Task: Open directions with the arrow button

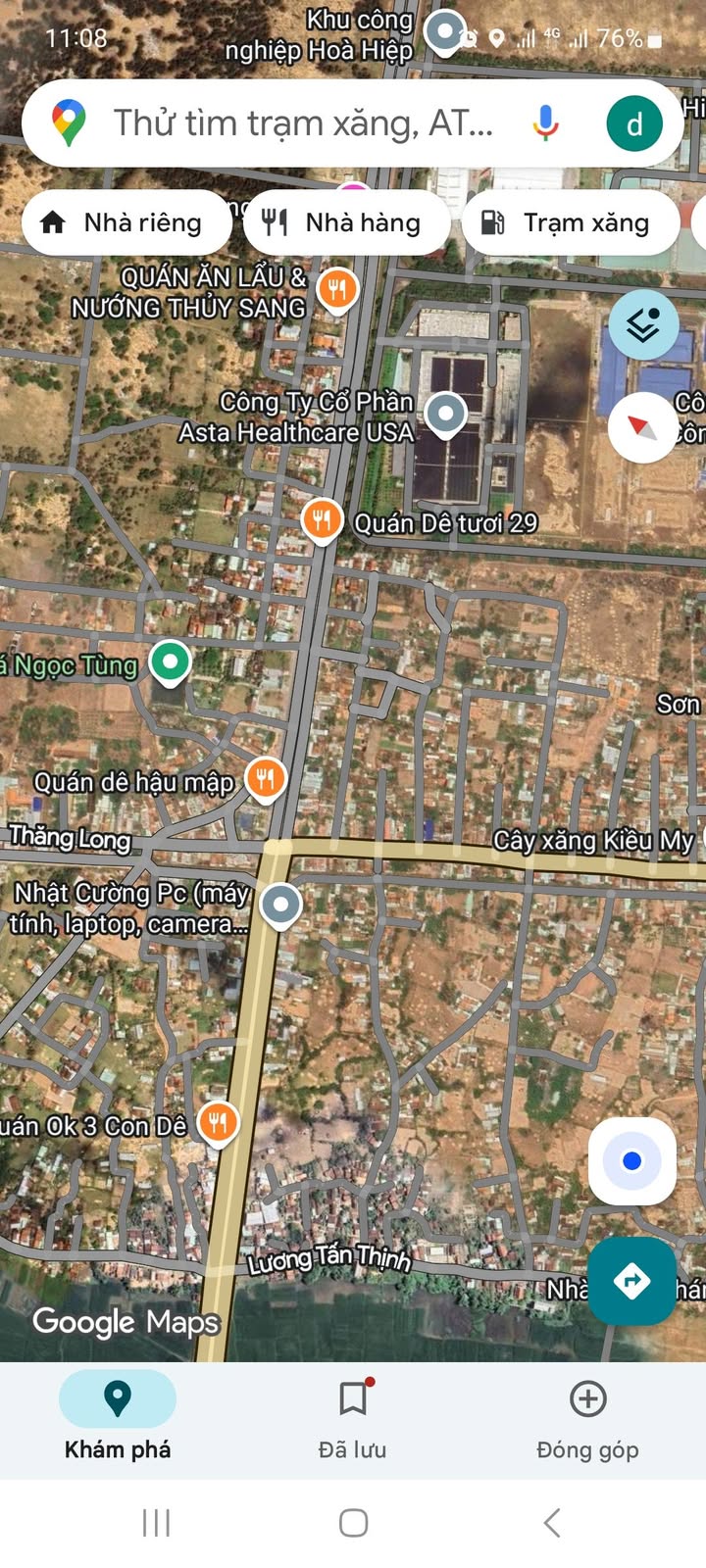Action: [632, 1281]
